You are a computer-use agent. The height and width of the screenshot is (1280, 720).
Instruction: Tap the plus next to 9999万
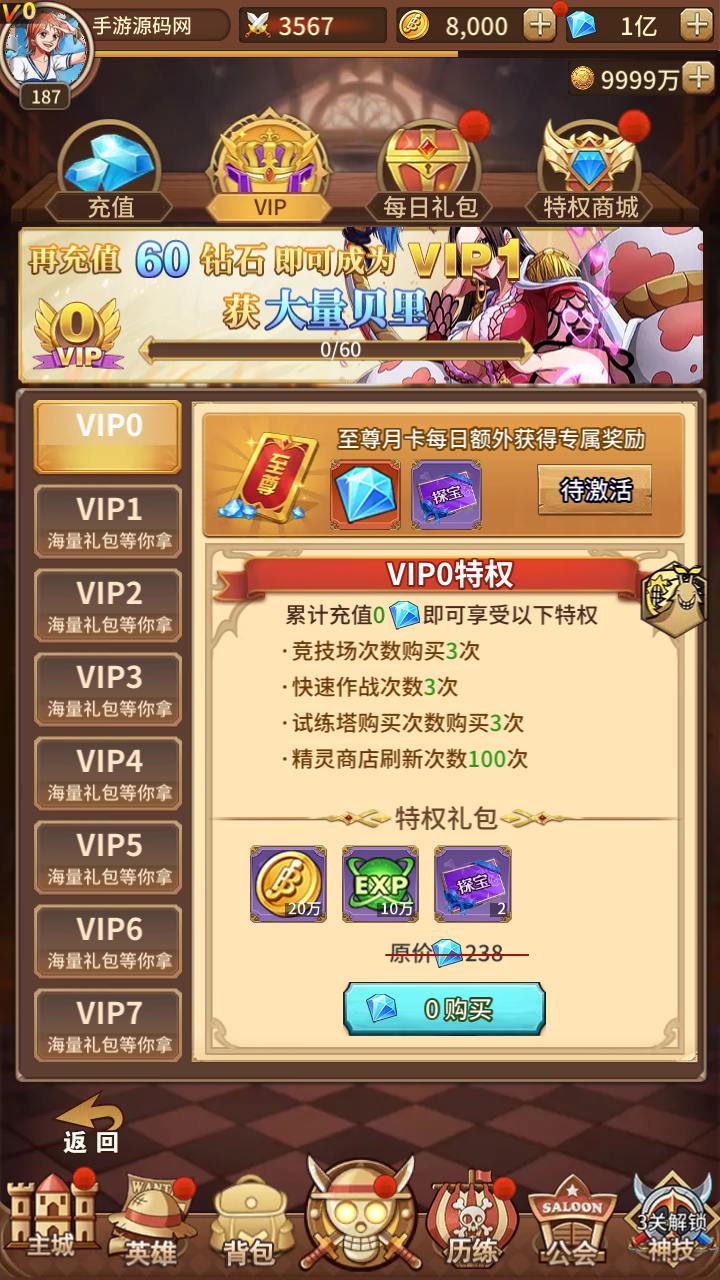pos(697,79)
